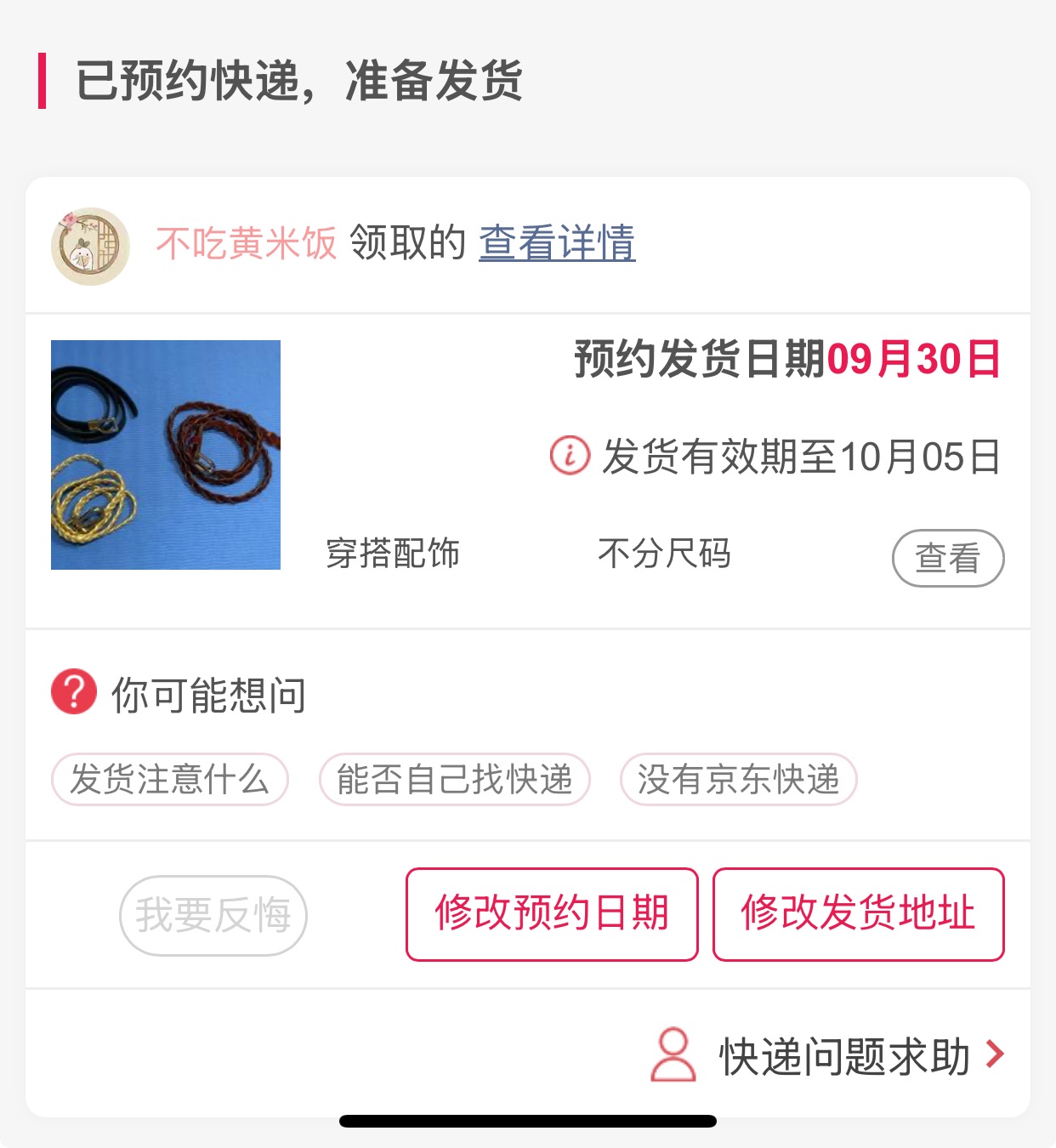Image resolution: width=1056 pixels, height=1148 pixels.
Task: Tap the 查看 button beside 不分尺码
Action: (x=947, y=558)
